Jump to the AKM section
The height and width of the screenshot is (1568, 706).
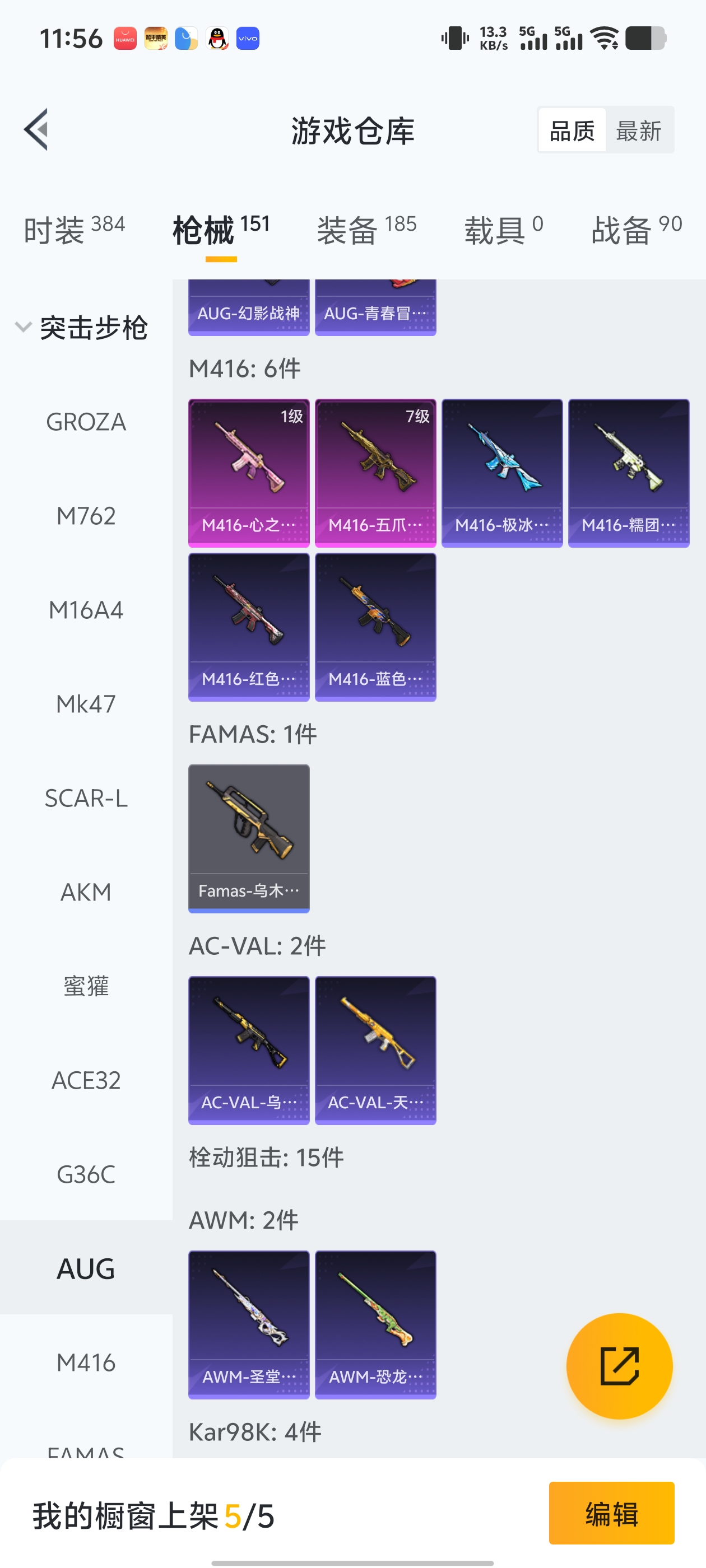click(86, 892)
